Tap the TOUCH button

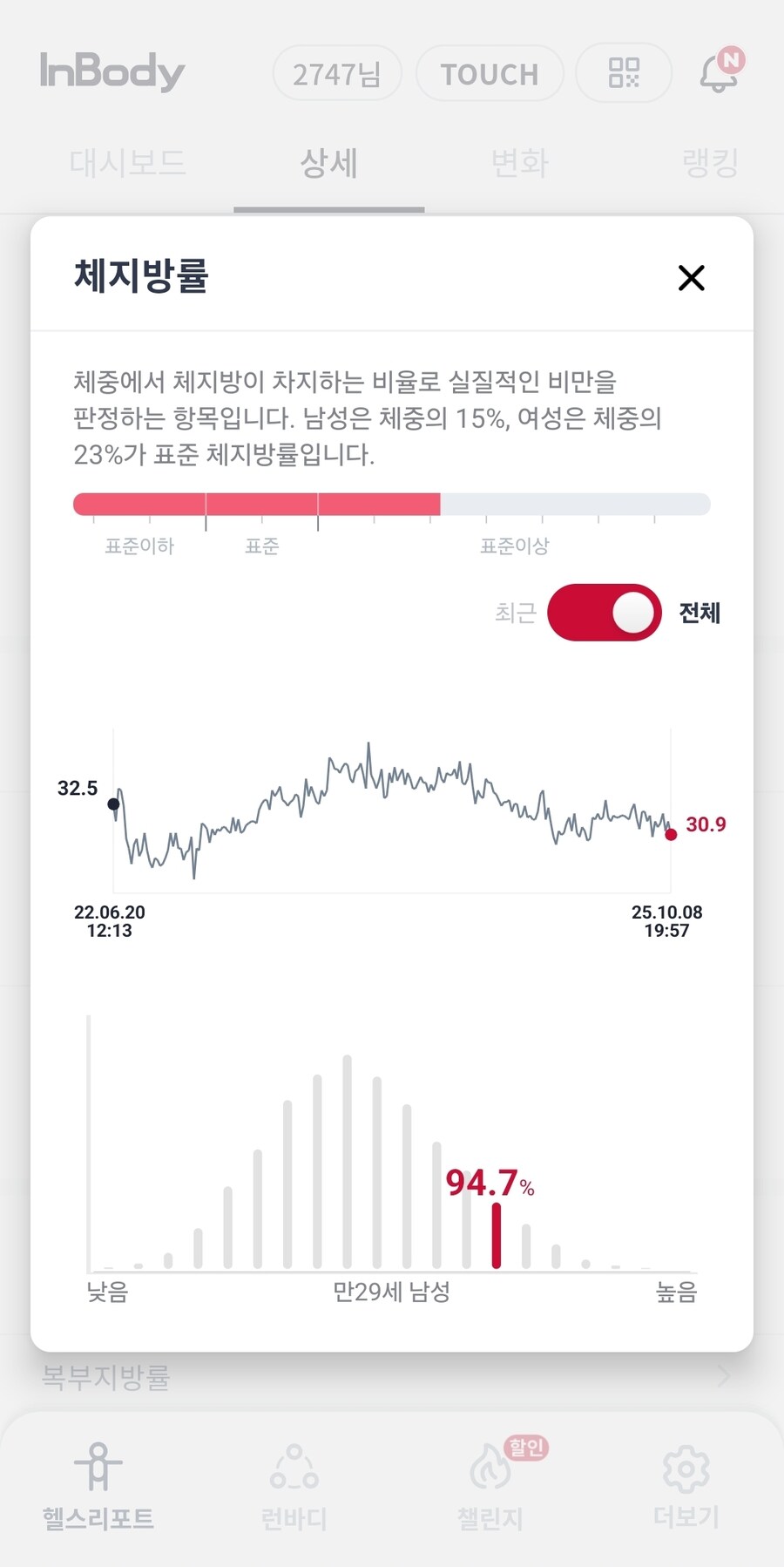point(490,74)
